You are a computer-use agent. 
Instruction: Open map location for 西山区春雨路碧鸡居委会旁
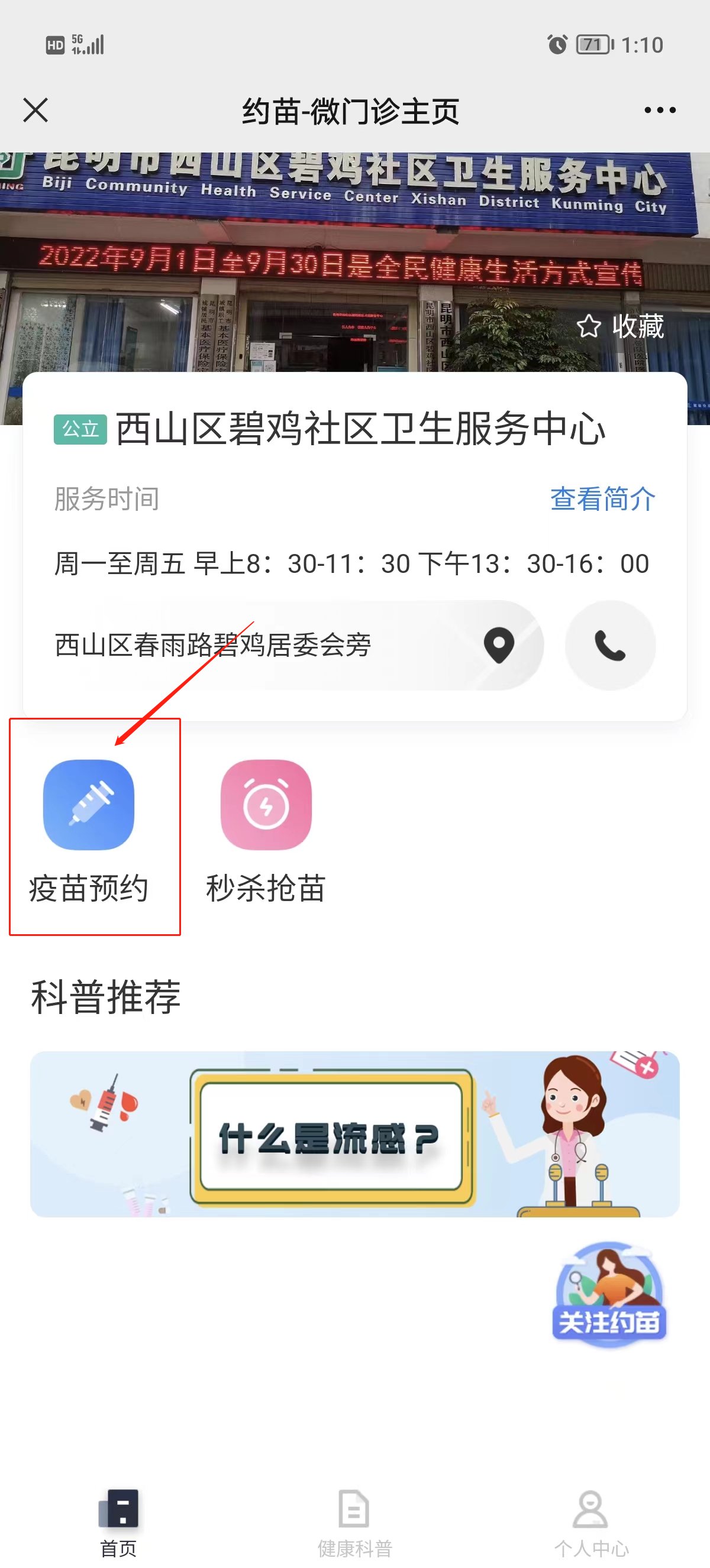[499, 645]
